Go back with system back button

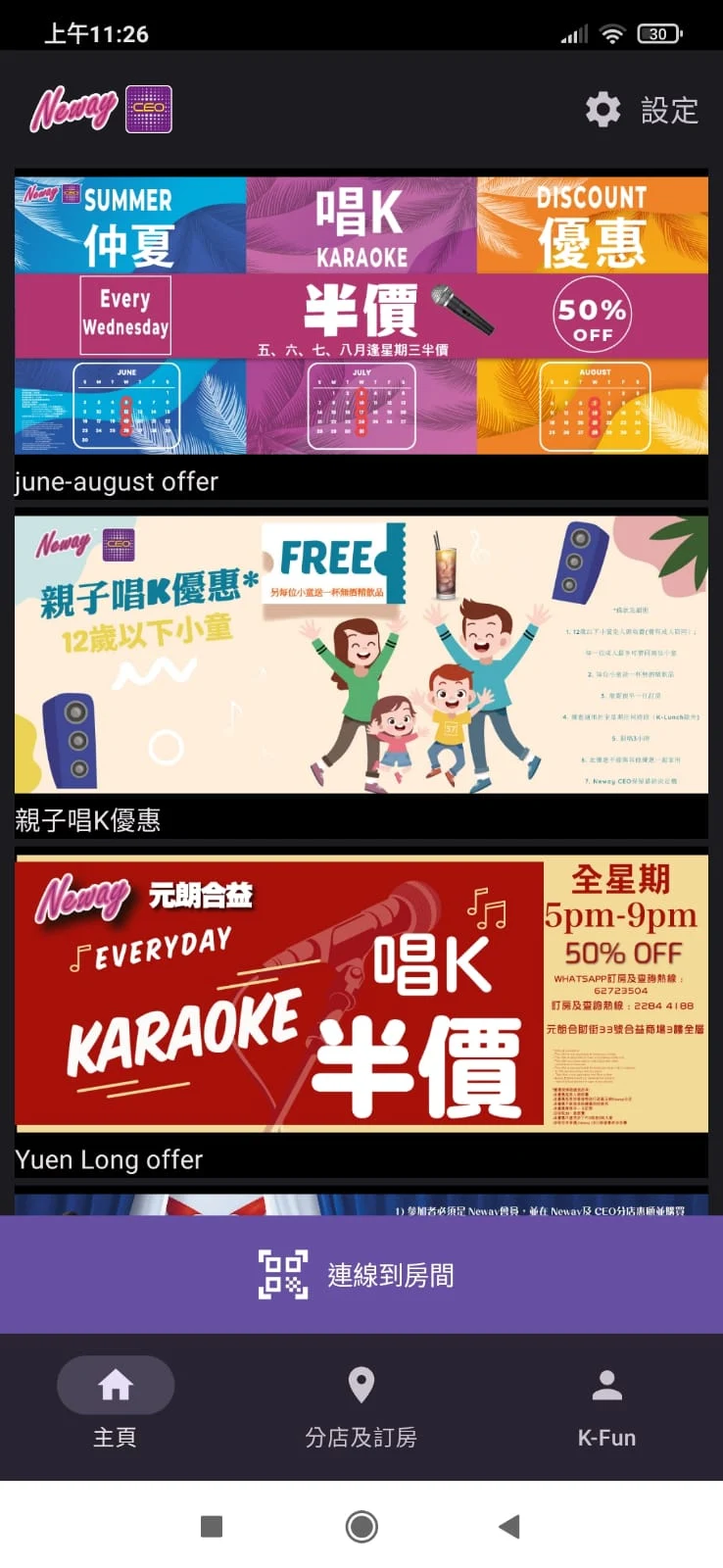[509, 1526]
